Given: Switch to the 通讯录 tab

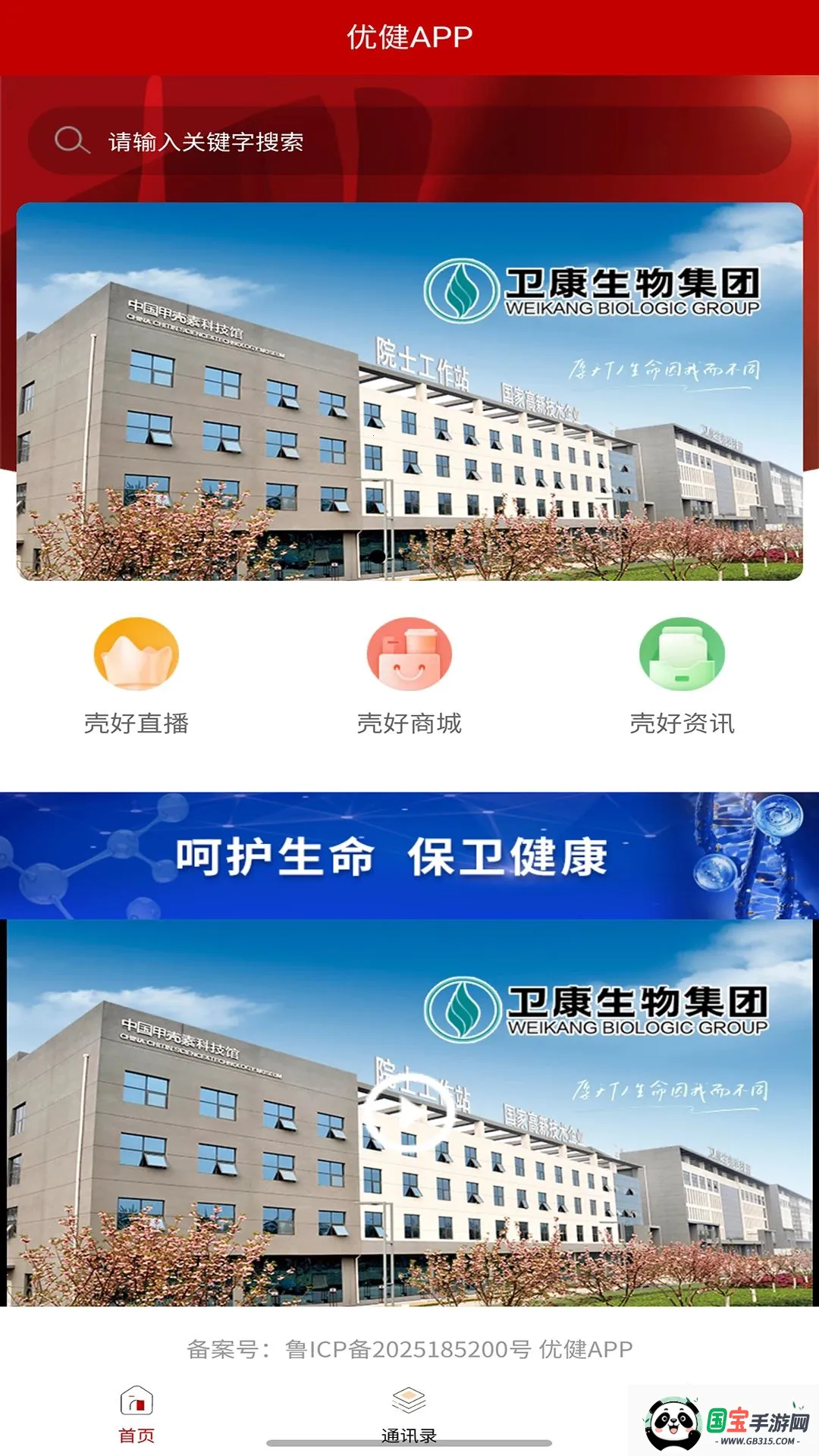Looking at the screenshot, I should tap(409, 1415).
